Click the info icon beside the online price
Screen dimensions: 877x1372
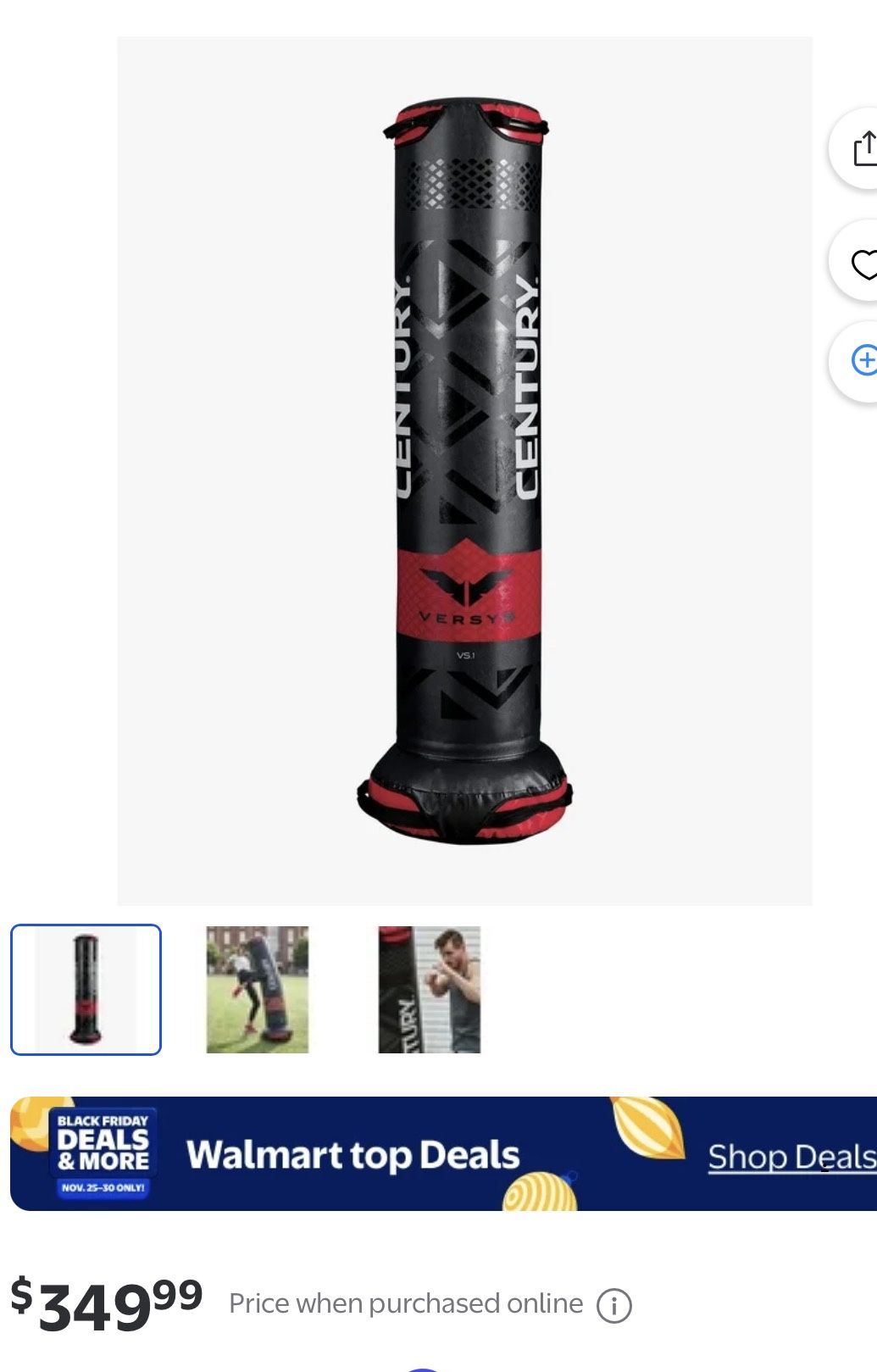point(618,1304)
